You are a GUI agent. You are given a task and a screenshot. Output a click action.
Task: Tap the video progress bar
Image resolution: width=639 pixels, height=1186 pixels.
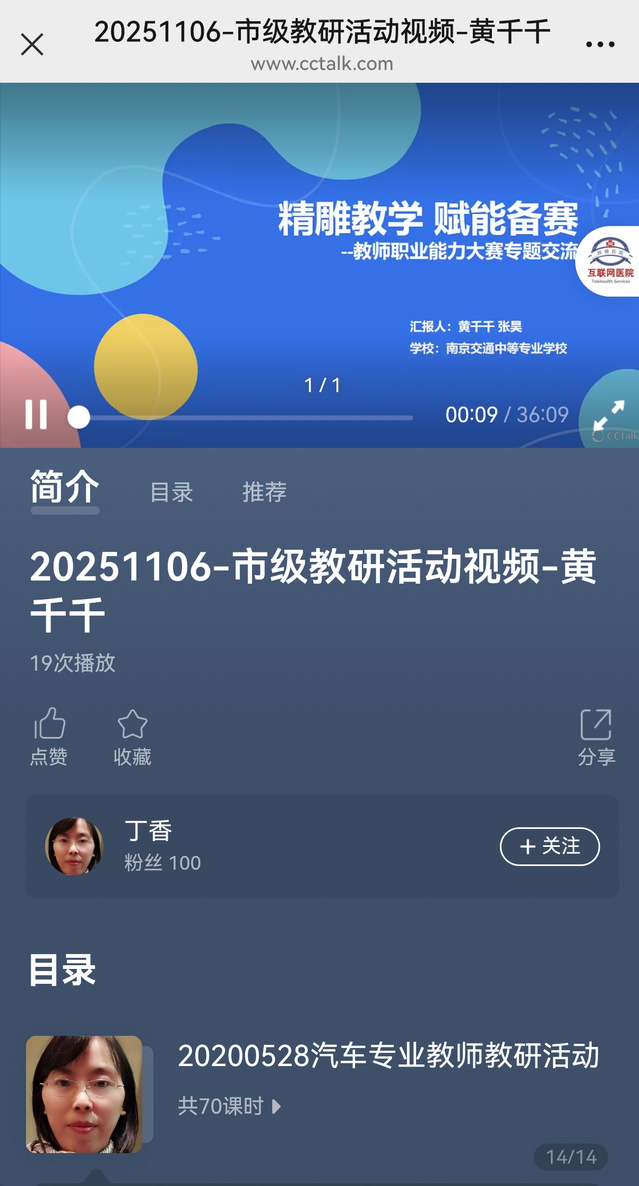tap(245, 417)
